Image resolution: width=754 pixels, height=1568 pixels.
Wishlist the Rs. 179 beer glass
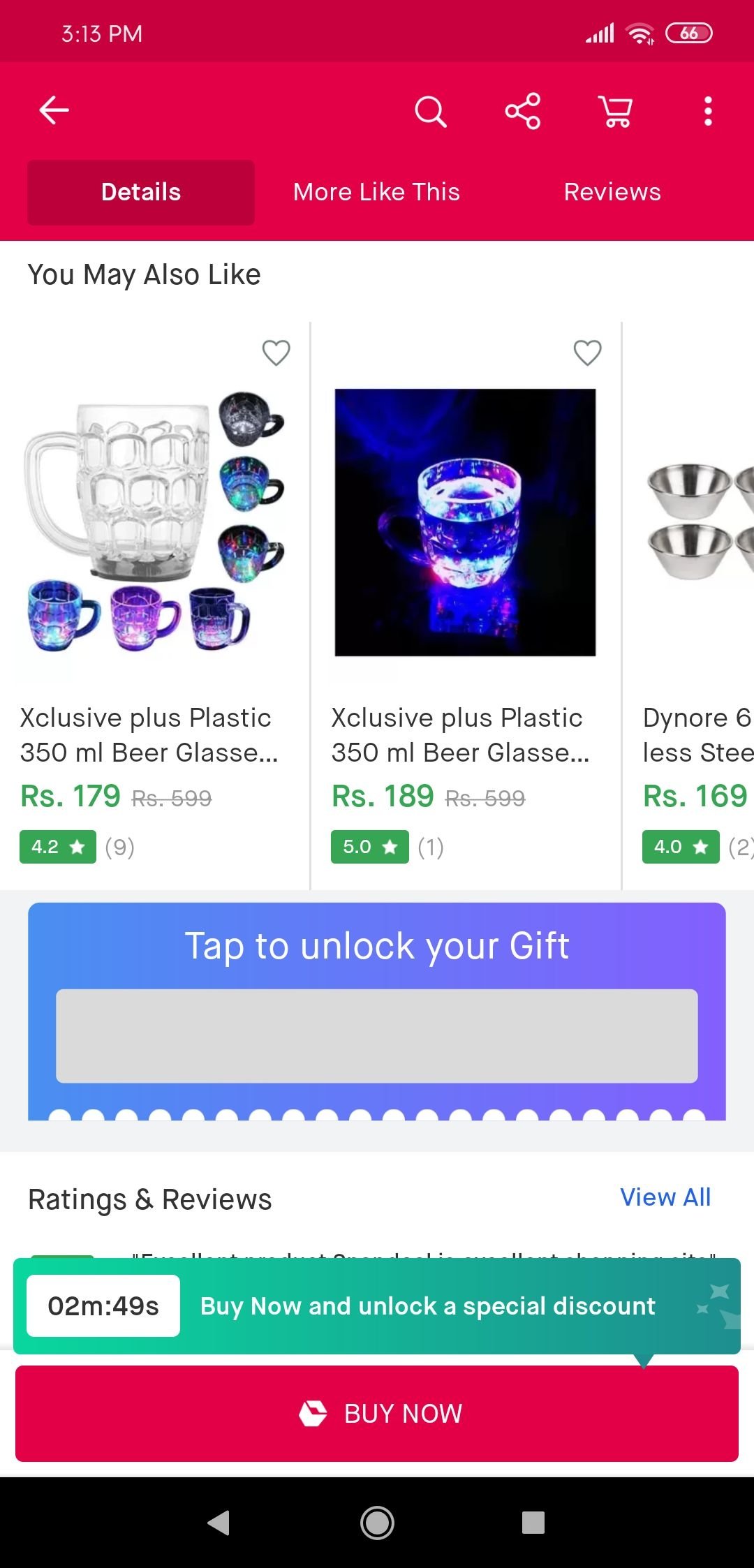click(x=276, y=353)
